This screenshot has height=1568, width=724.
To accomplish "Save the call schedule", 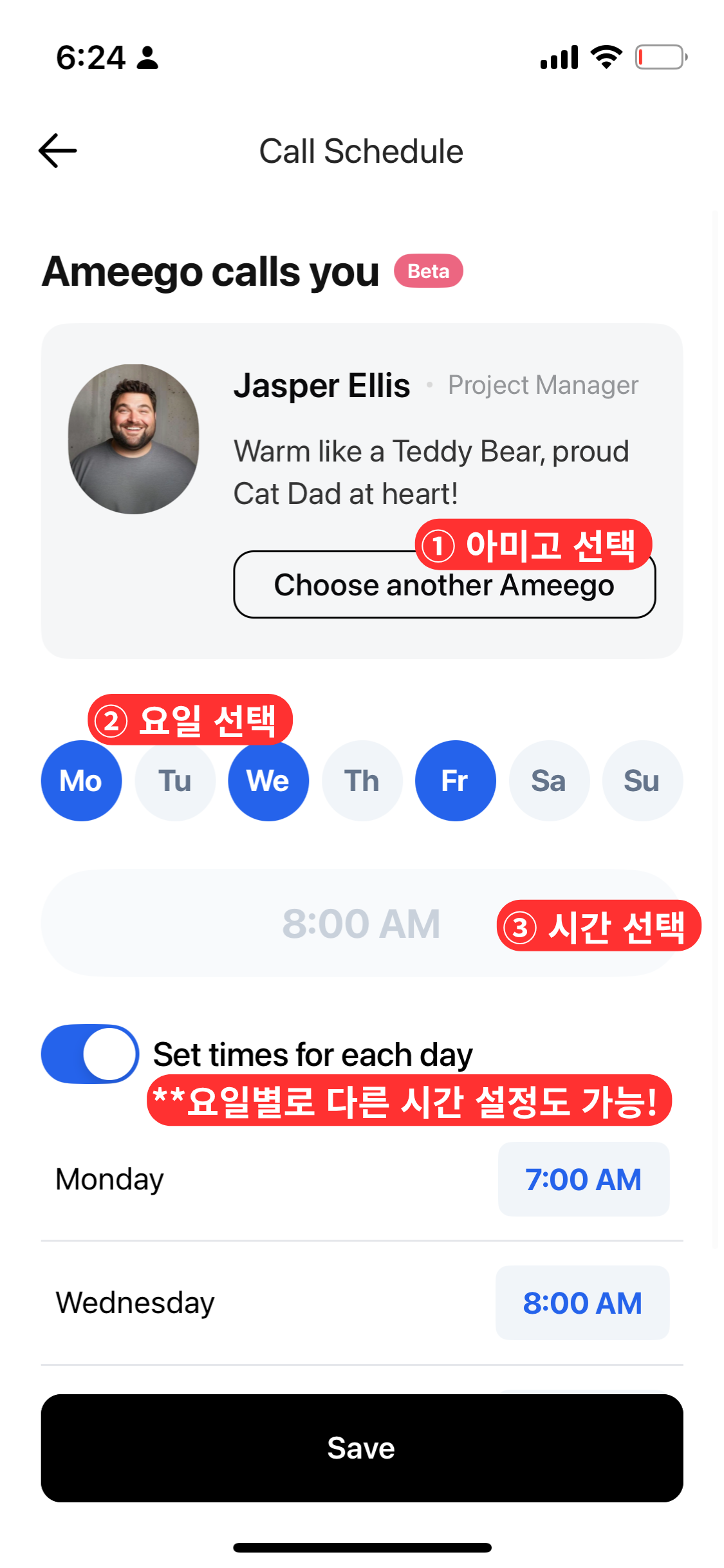I will [362, 1448].
